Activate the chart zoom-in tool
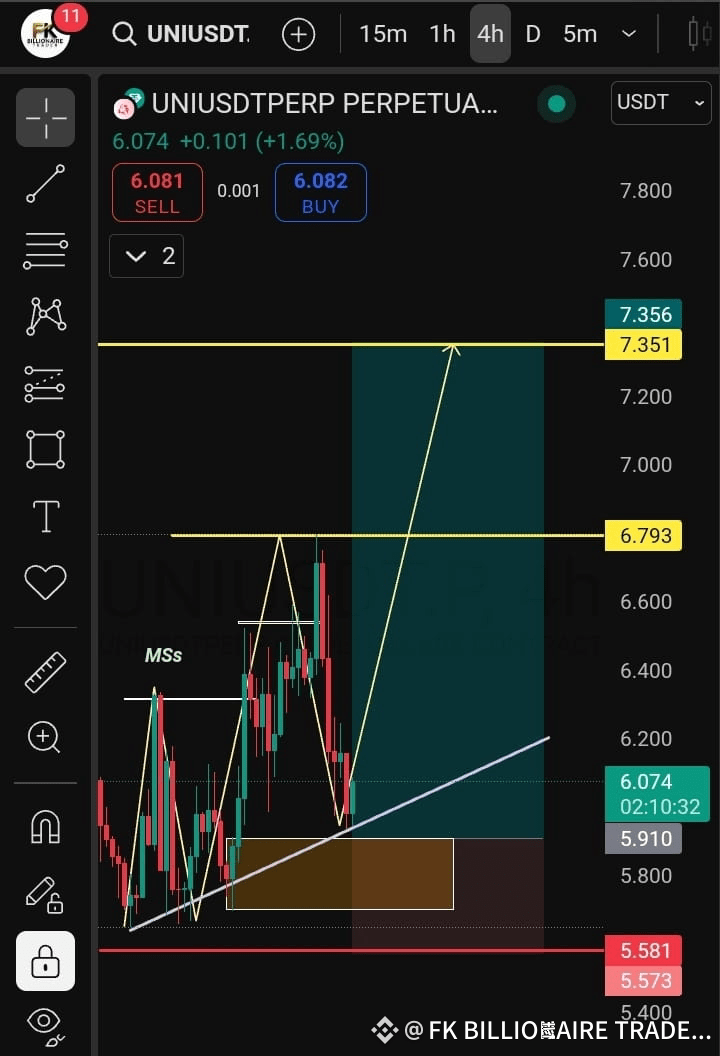The height and width of the screenshot is (1056, 720). pos(45,738)
